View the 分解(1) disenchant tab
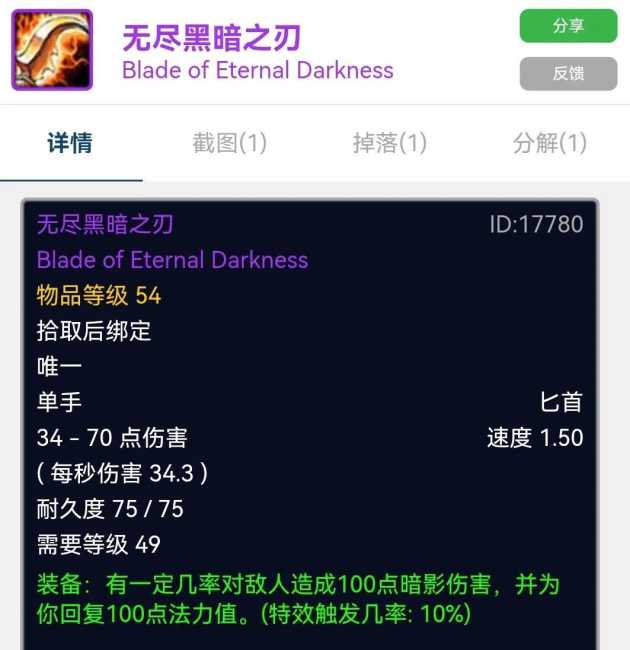 (549, 143)
